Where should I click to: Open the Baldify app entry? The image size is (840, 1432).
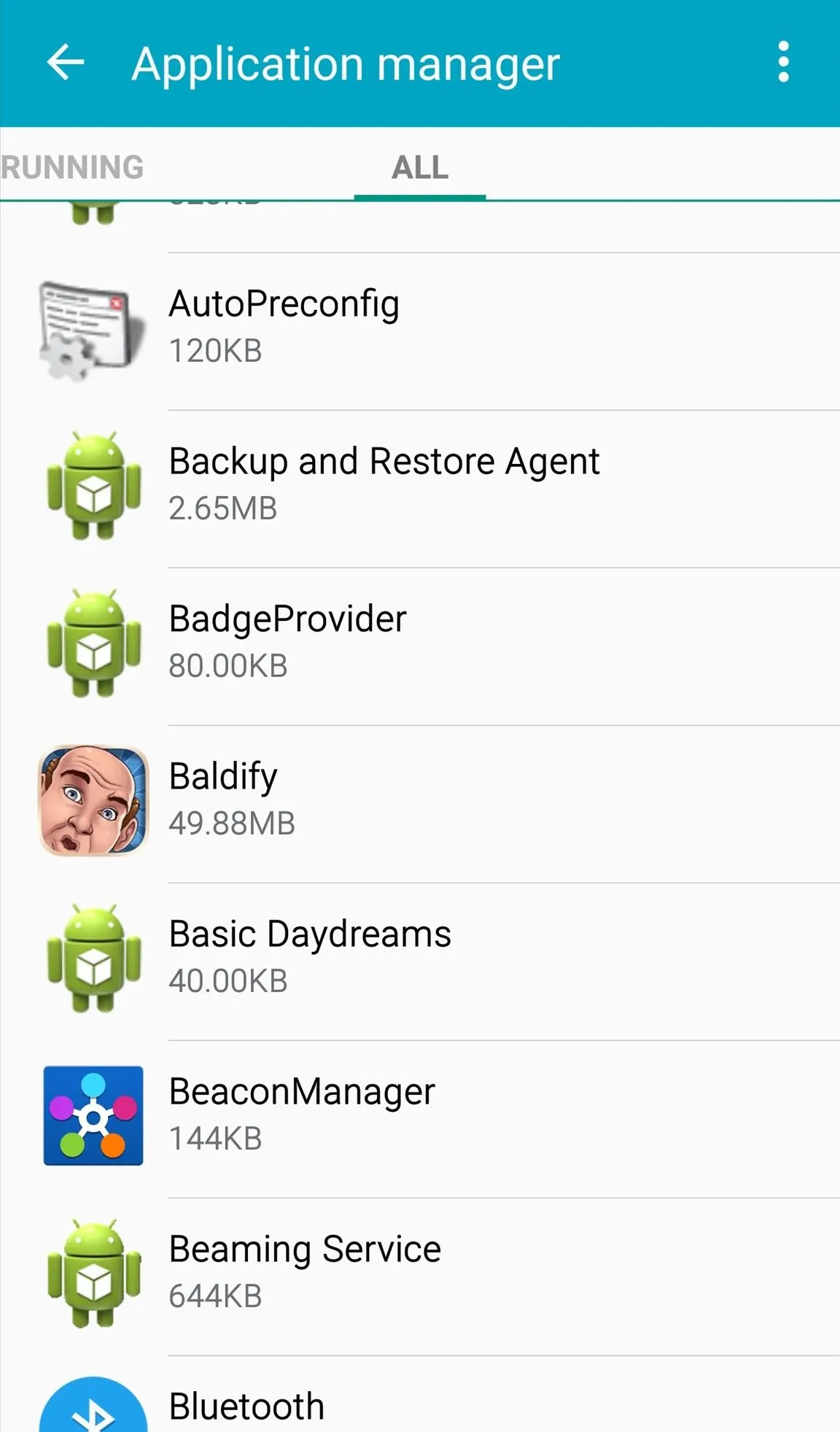click(420, 805)
